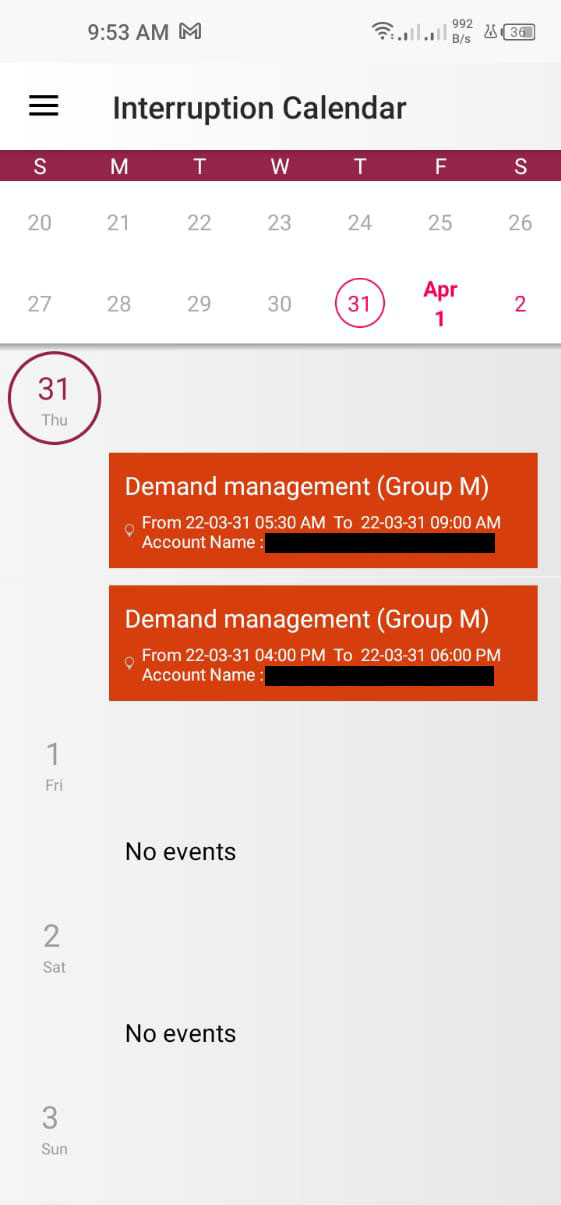Select date 23 in the calendar
The width and height of the screenshot is (561, 1205).
(280, 223)
